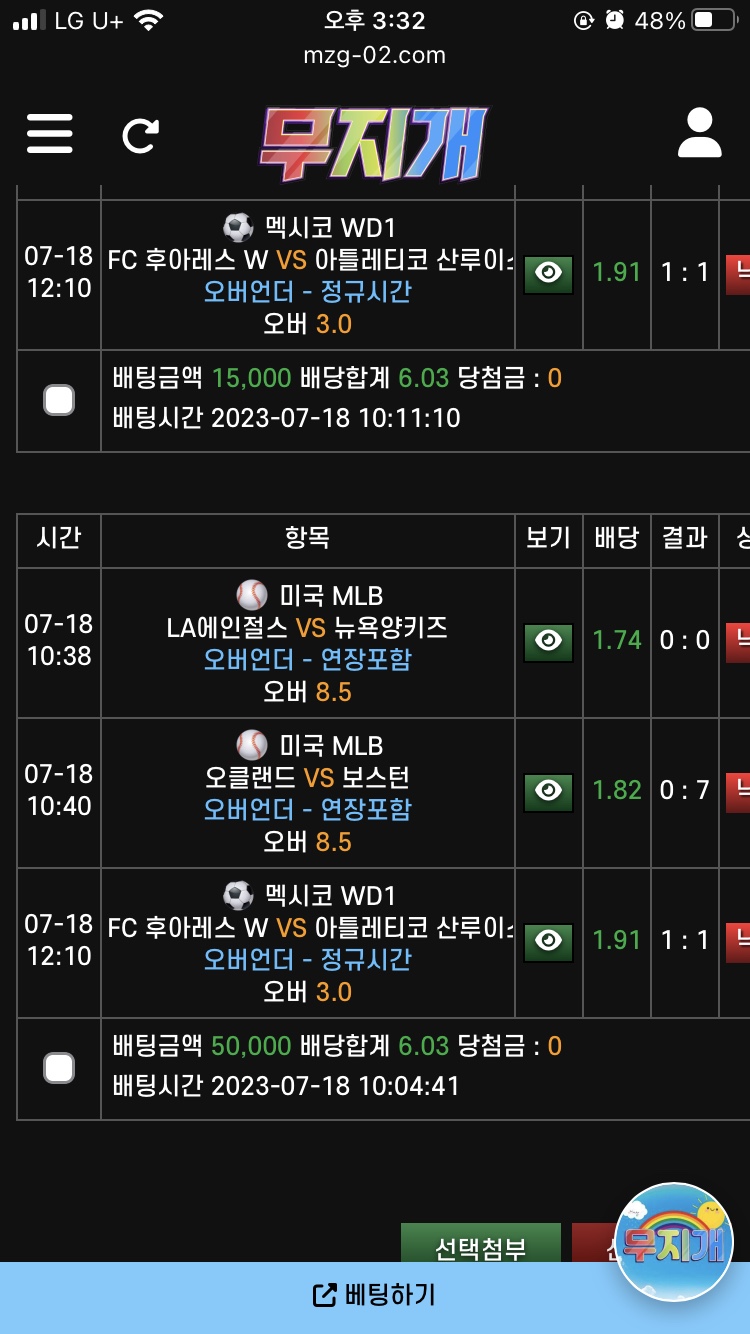Reload the page with the refresh icon
This screenshot has width=750, height=1334.
tap(140, 135)
